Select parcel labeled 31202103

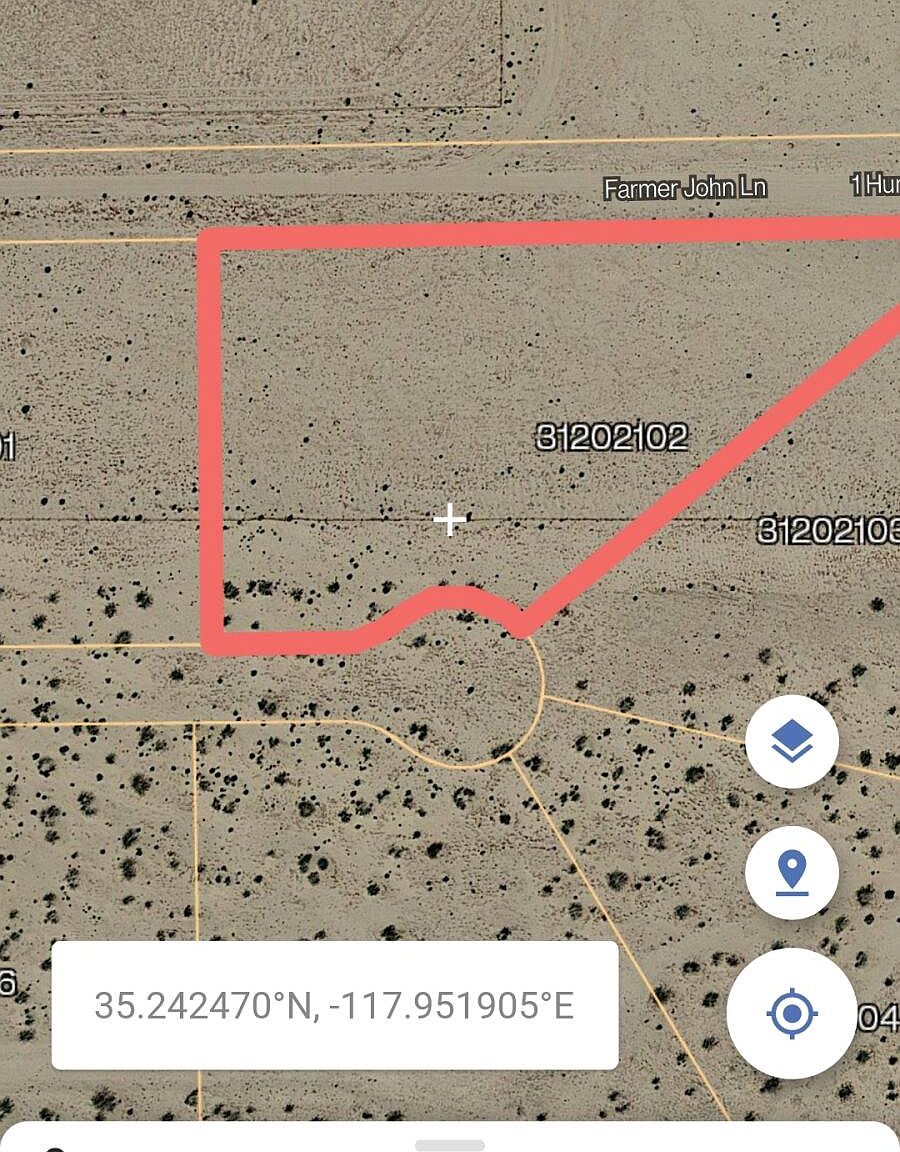coord(830,530)
